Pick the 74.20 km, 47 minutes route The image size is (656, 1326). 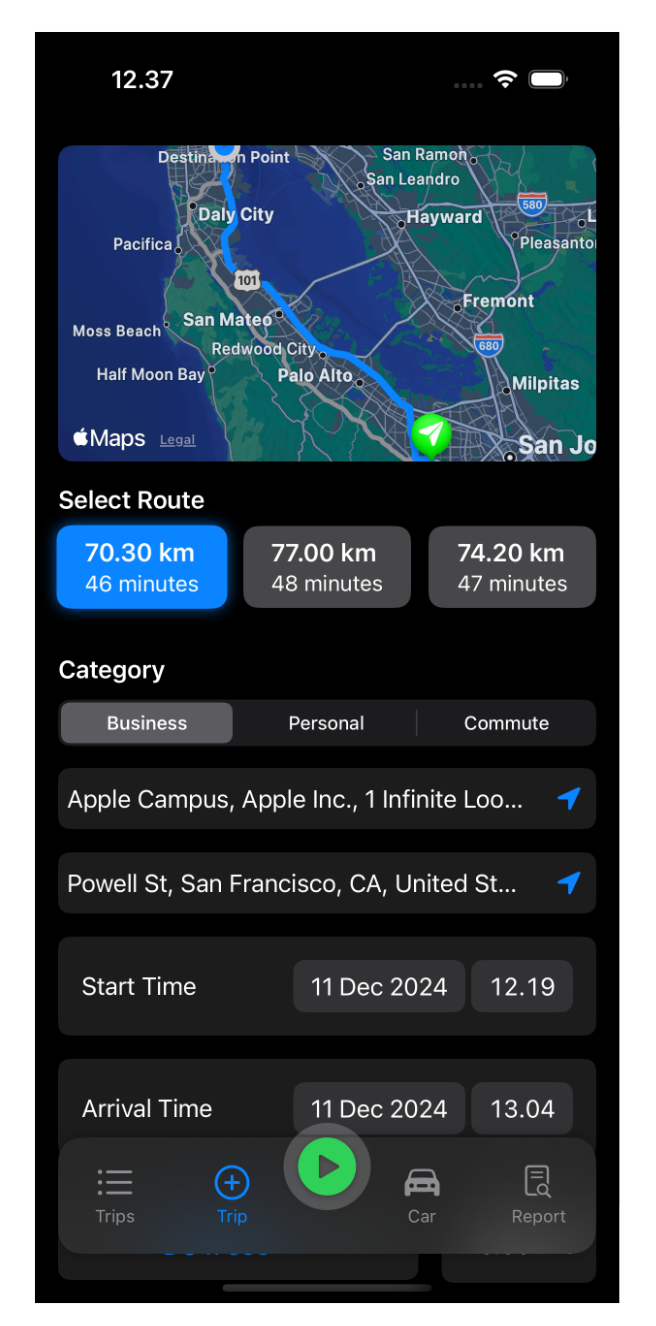[512, 567]
